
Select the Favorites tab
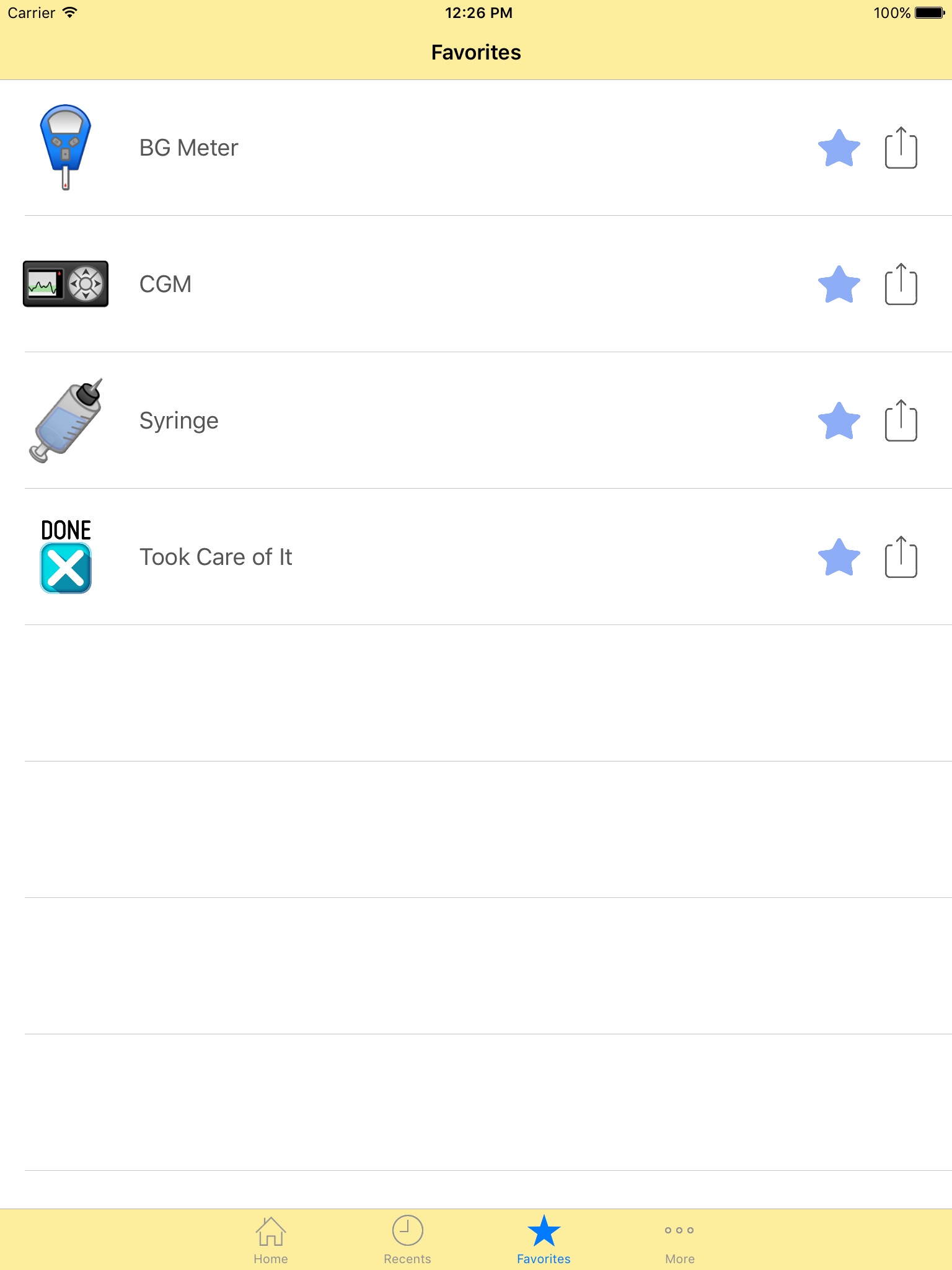[544, 1240]
